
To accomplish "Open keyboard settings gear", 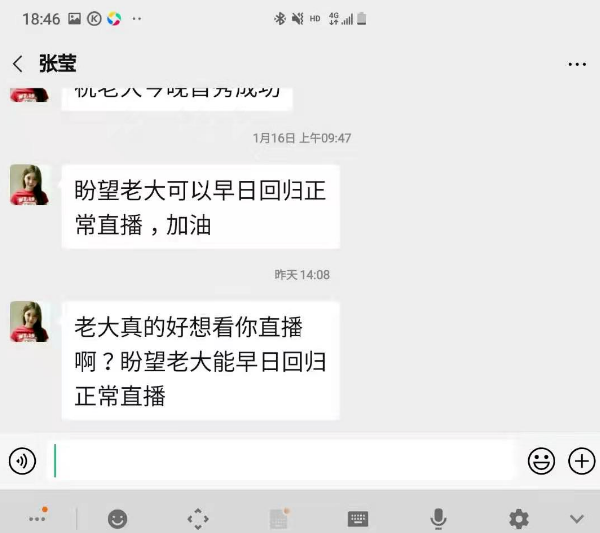I will click(518, 518).
